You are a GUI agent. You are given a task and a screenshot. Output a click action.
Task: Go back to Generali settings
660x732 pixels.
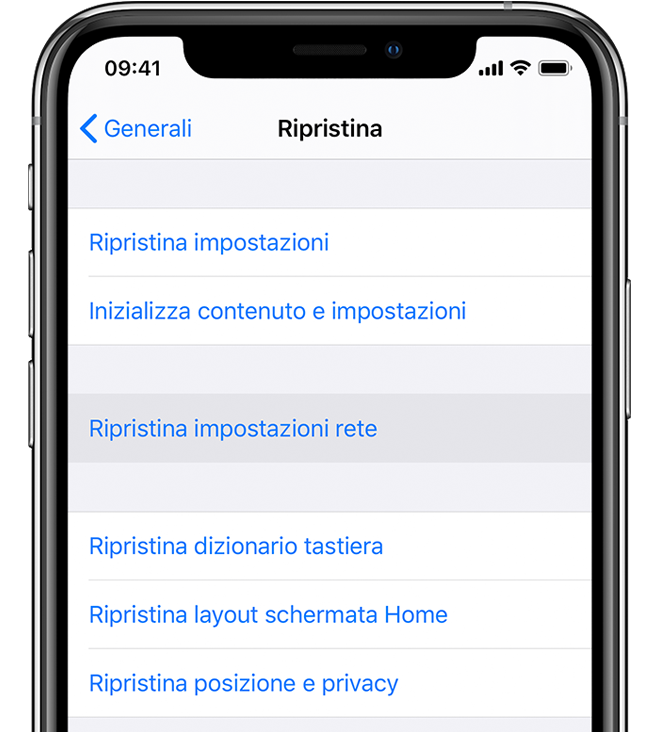136,129
